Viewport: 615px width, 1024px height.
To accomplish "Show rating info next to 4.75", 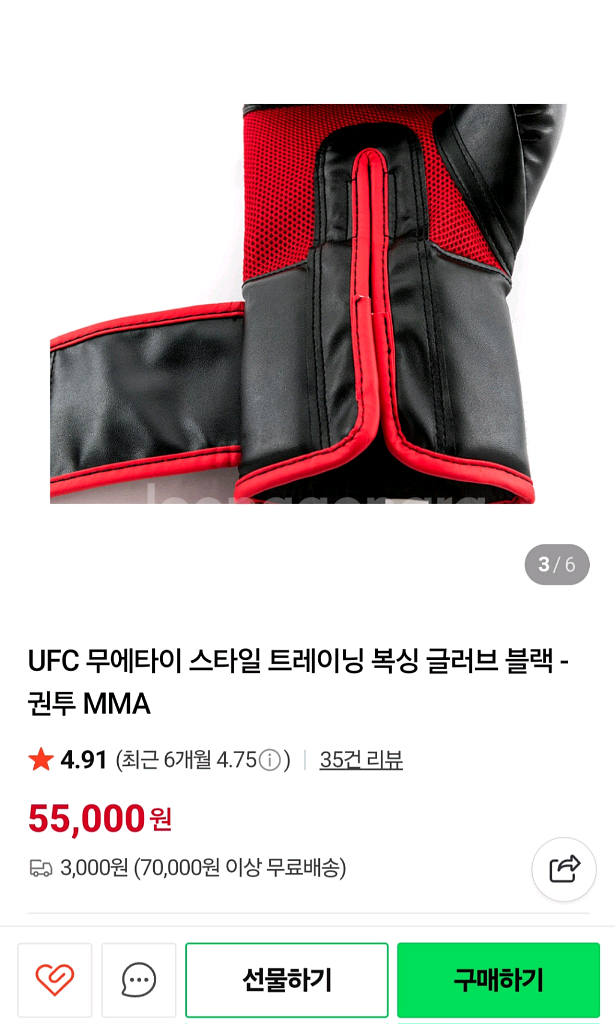I will [270, 761].
